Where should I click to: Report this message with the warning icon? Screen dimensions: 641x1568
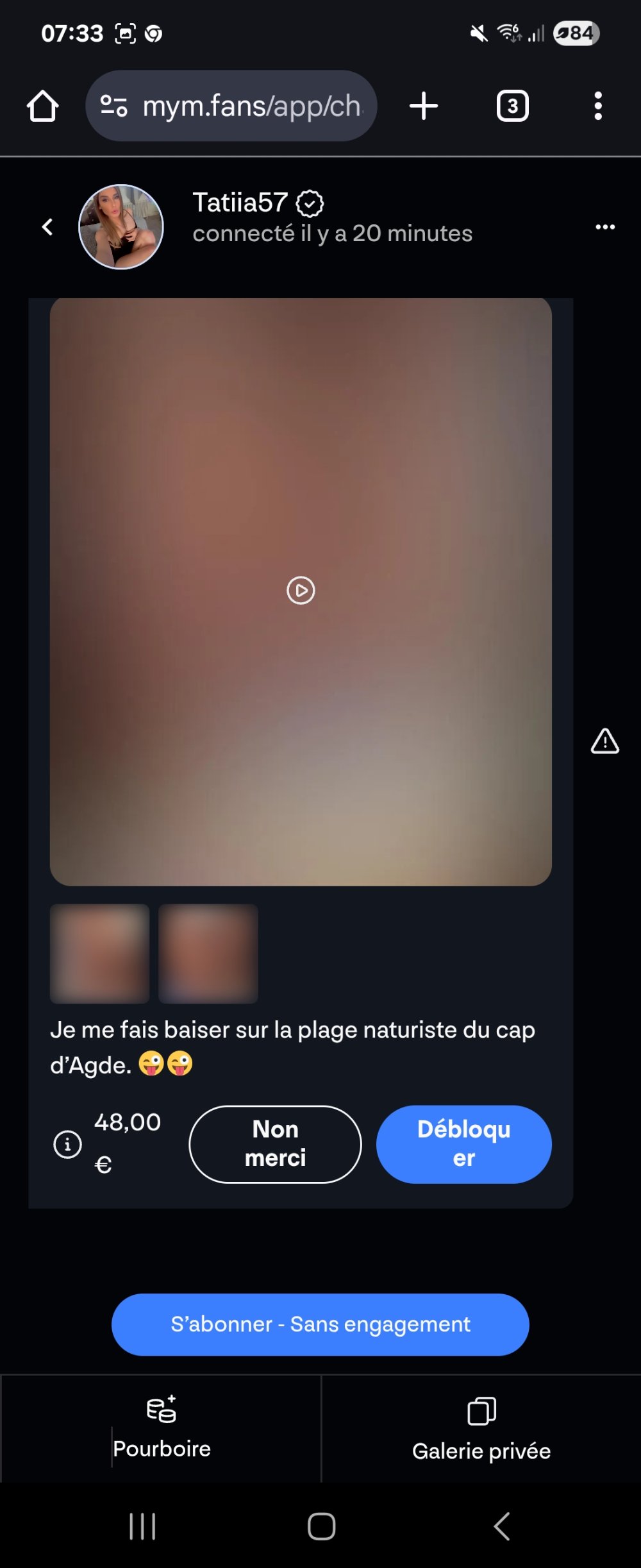(x=604, y=741)
